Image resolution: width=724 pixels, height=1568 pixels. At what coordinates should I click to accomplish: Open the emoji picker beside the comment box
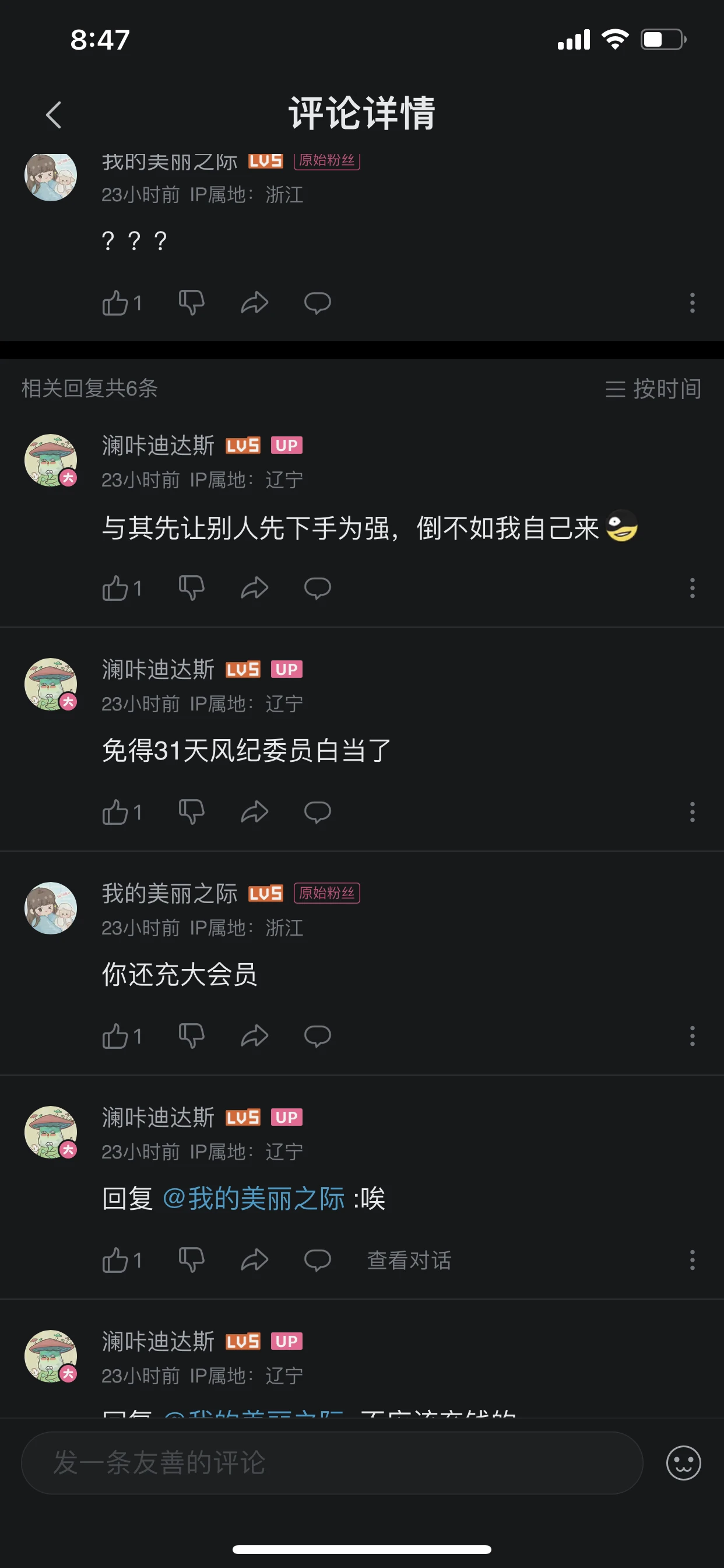point(683,1462)
